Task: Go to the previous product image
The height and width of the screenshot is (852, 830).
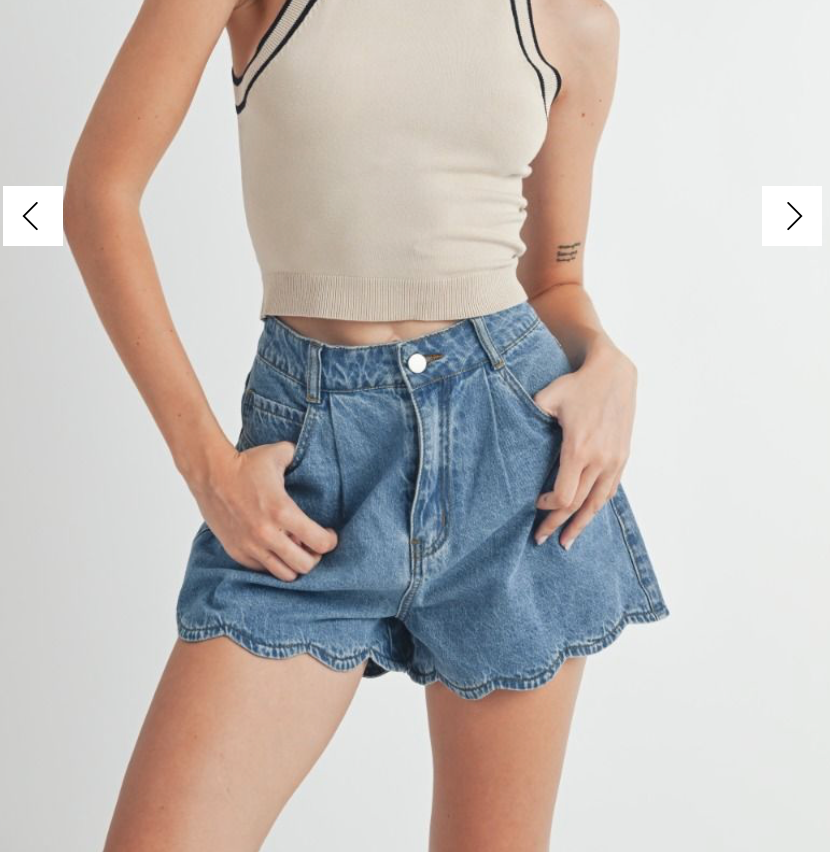Action: click(x=32, y=216)
